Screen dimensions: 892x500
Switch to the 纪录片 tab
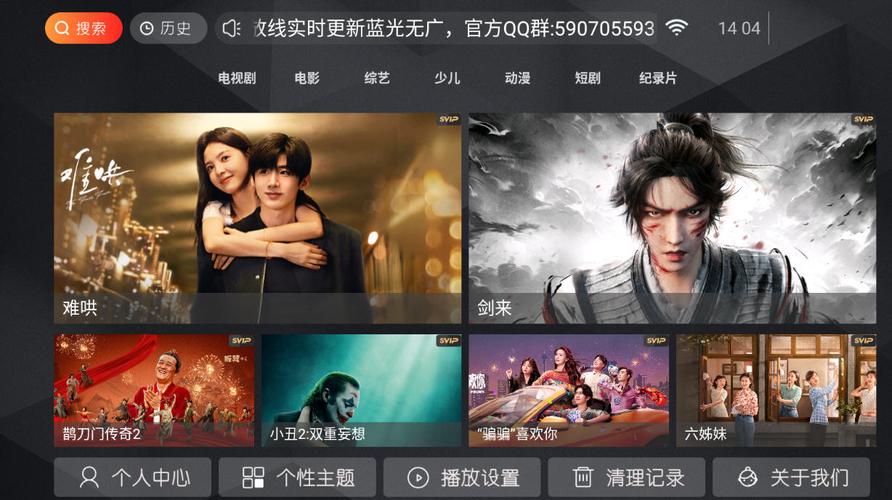pos(658,78)
